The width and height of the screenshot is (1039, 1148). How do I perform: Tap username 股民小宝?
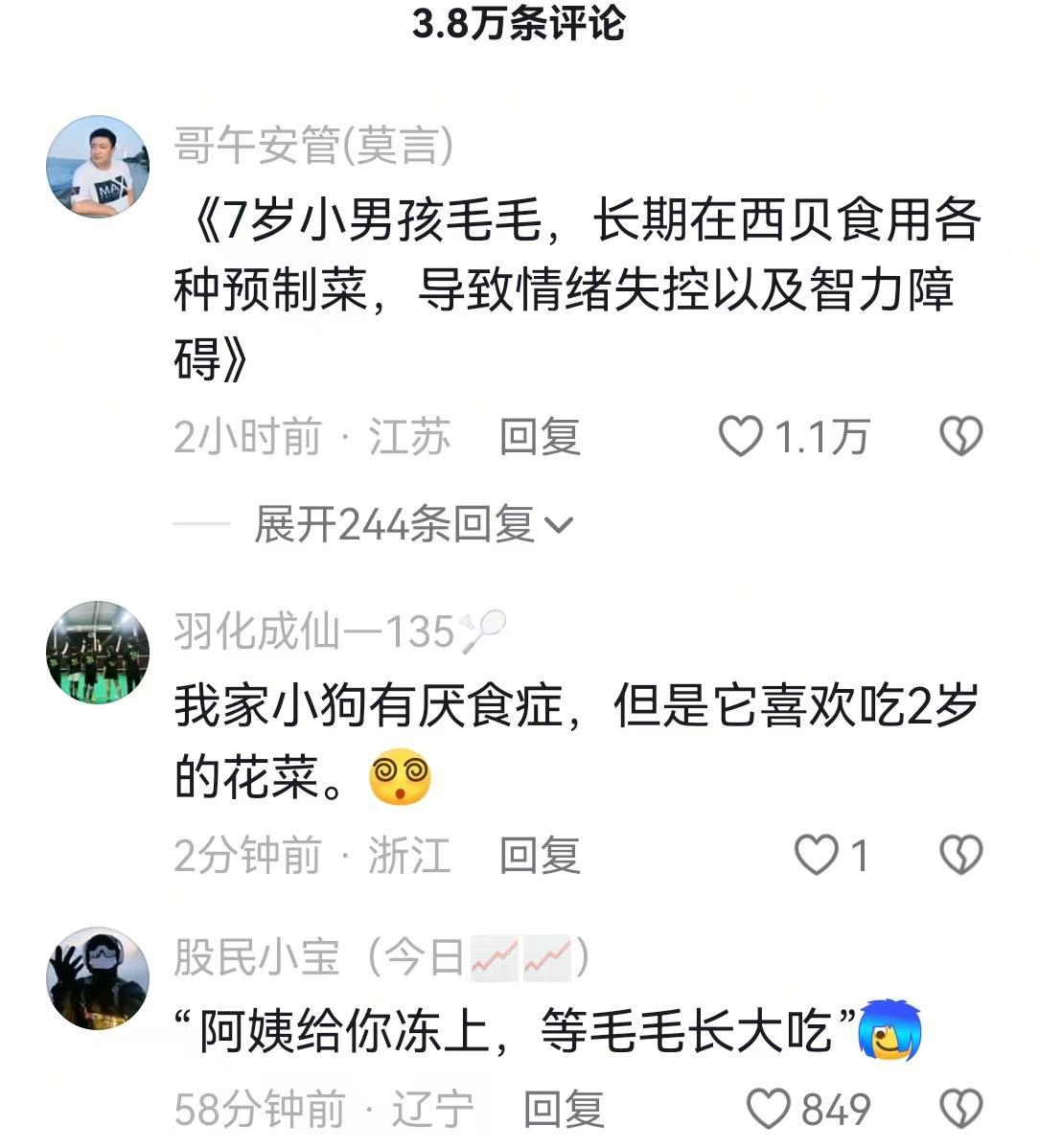click(257, 956)
